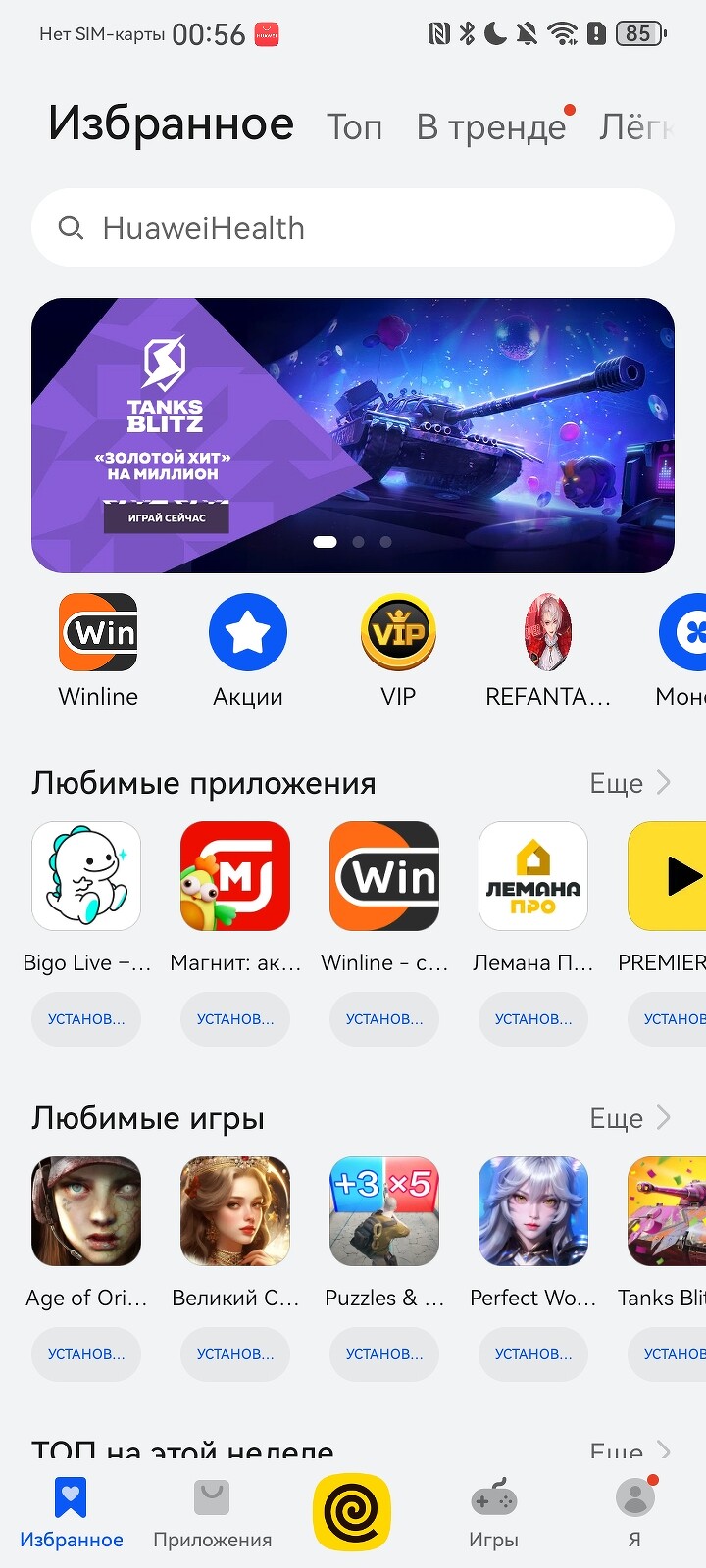Go to the Игры tab
The height and width of the screenshot is (1568, 706).
[x=493, y=1513]
